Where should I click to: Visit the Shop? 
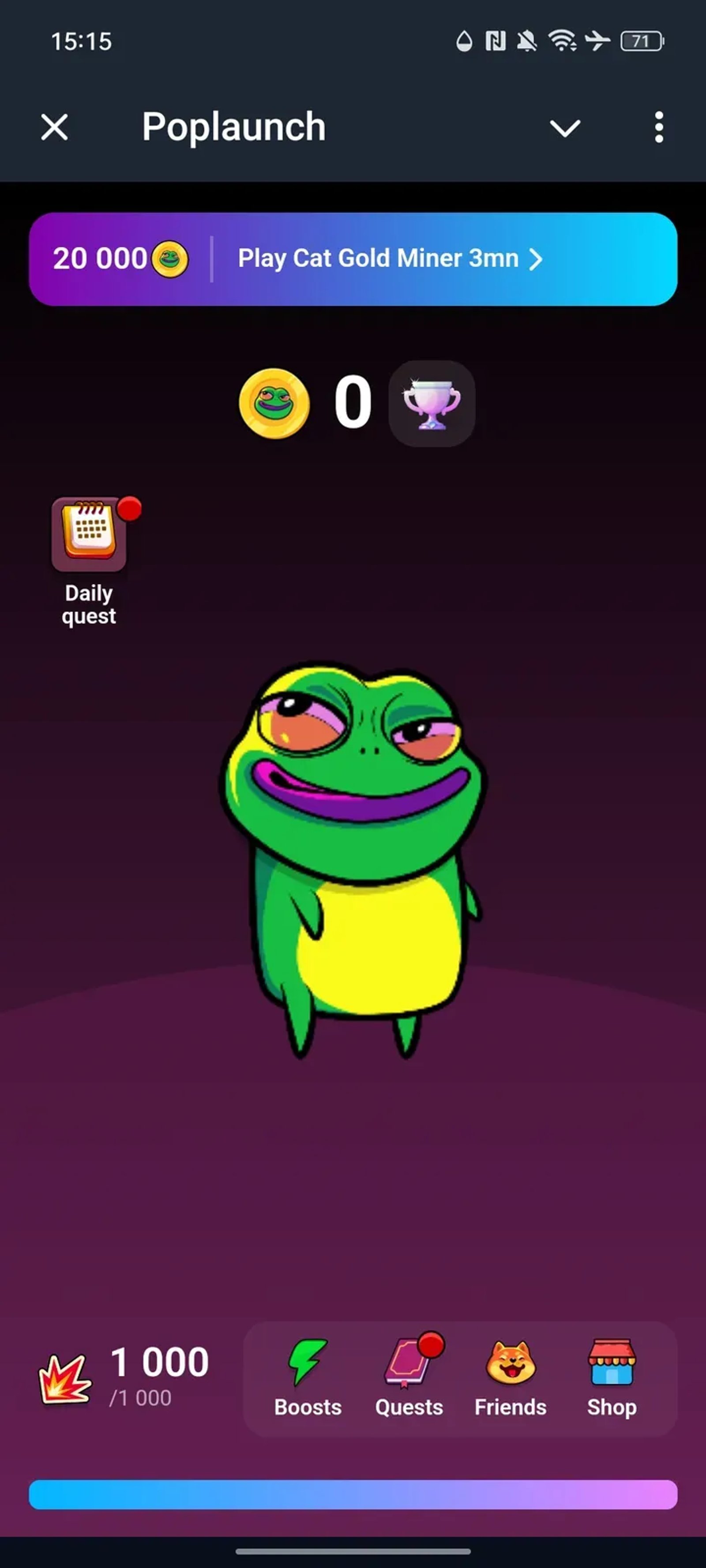[x=612, y=1378]
